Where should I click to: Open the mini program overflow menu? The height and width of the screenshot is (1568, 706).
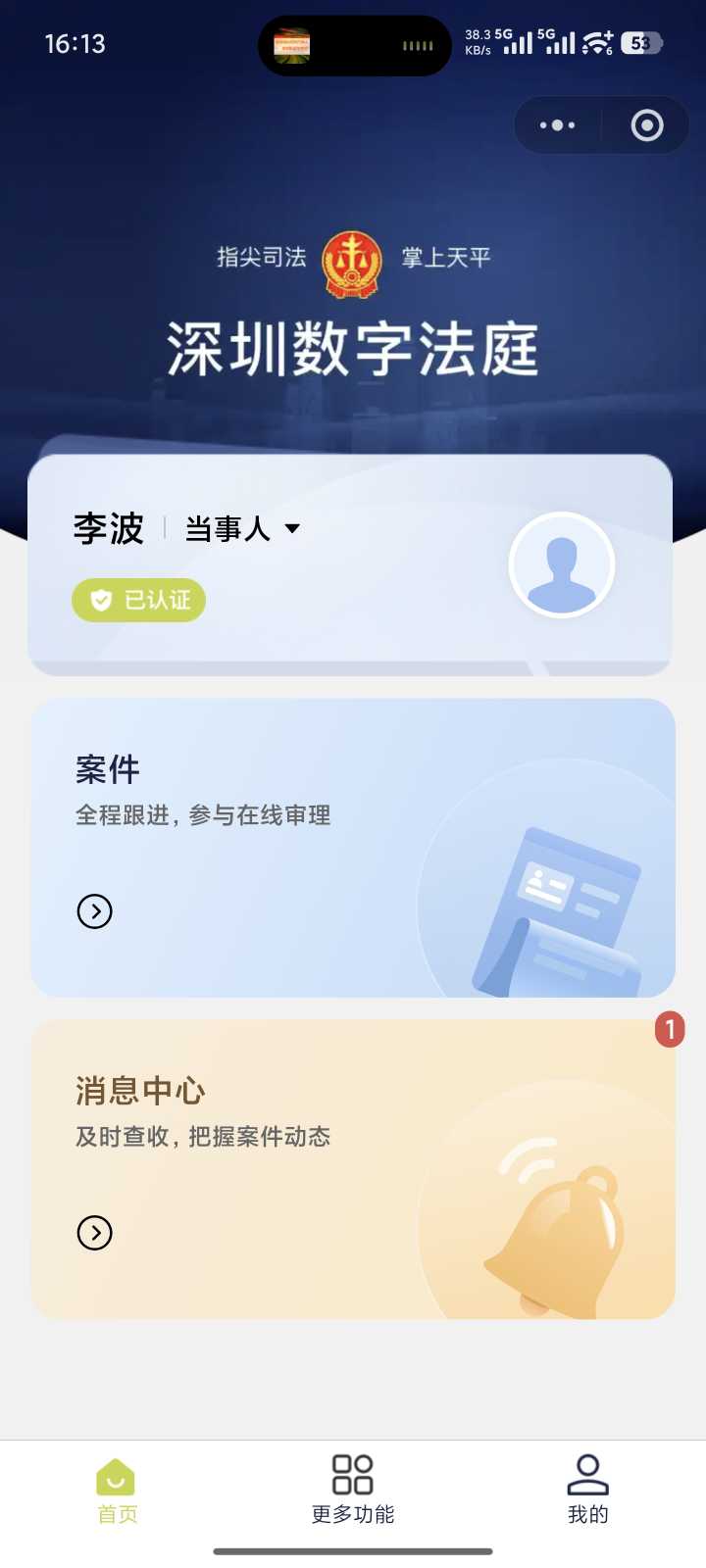pyautogui.click(x=557, y=125)
